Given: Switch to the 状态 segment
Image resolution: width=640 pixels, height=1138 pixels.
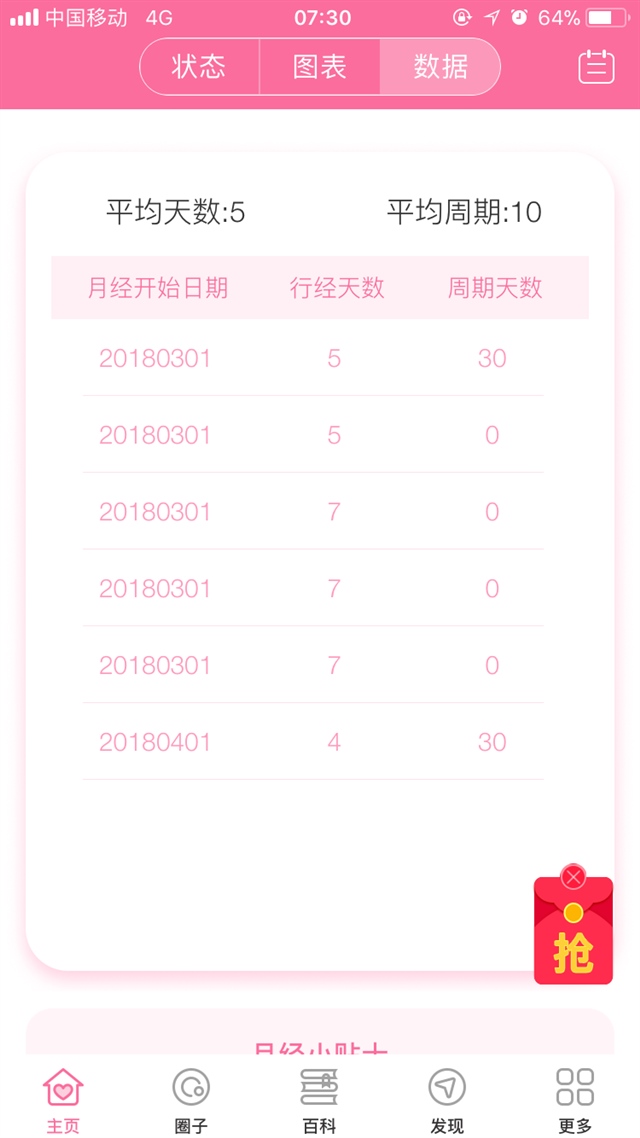Looking at the screenshot, I should coord(199,67).
